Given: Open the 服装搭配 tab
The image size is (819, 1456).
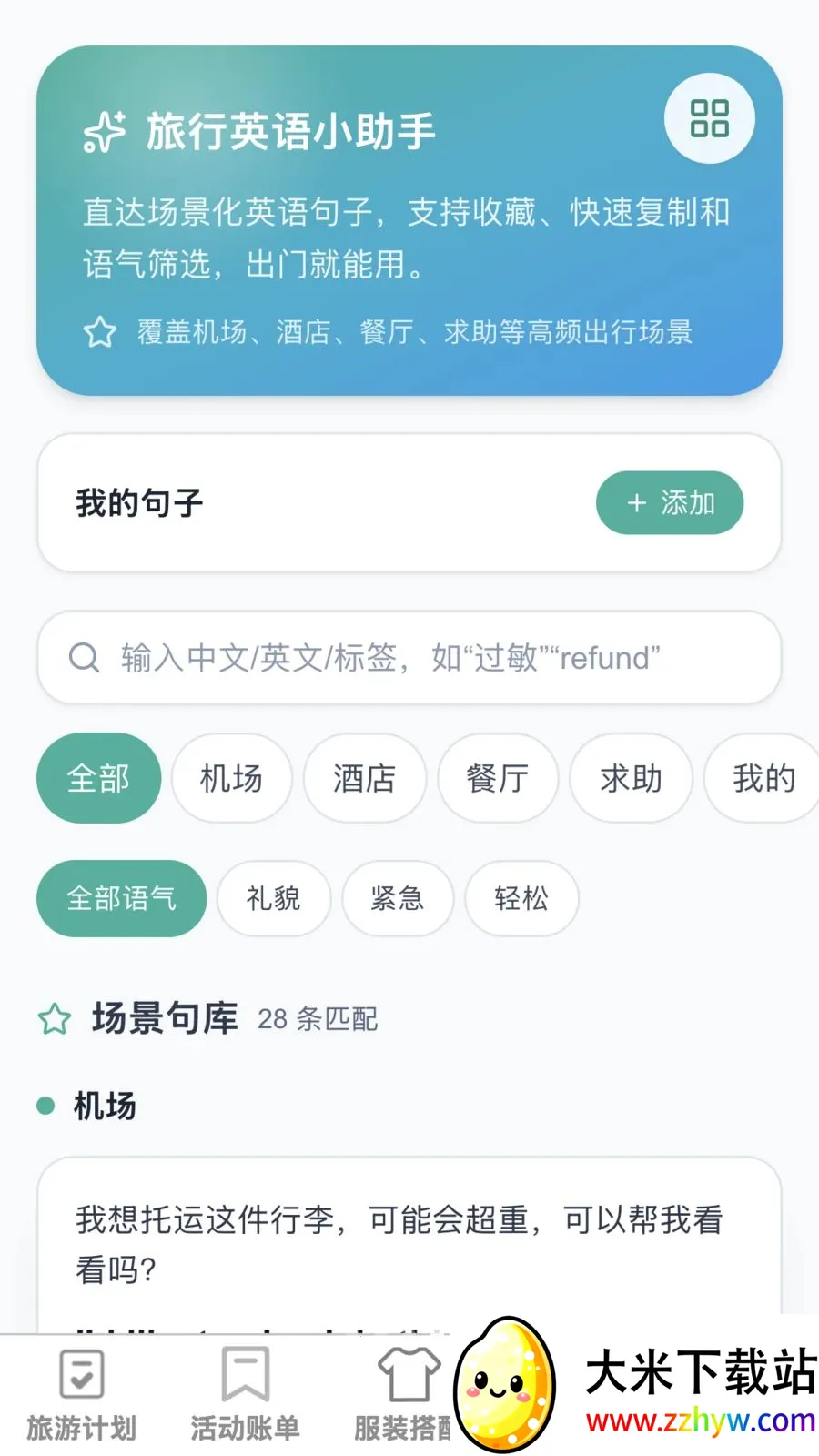Looking at the screenshot, I should 407,1395.
